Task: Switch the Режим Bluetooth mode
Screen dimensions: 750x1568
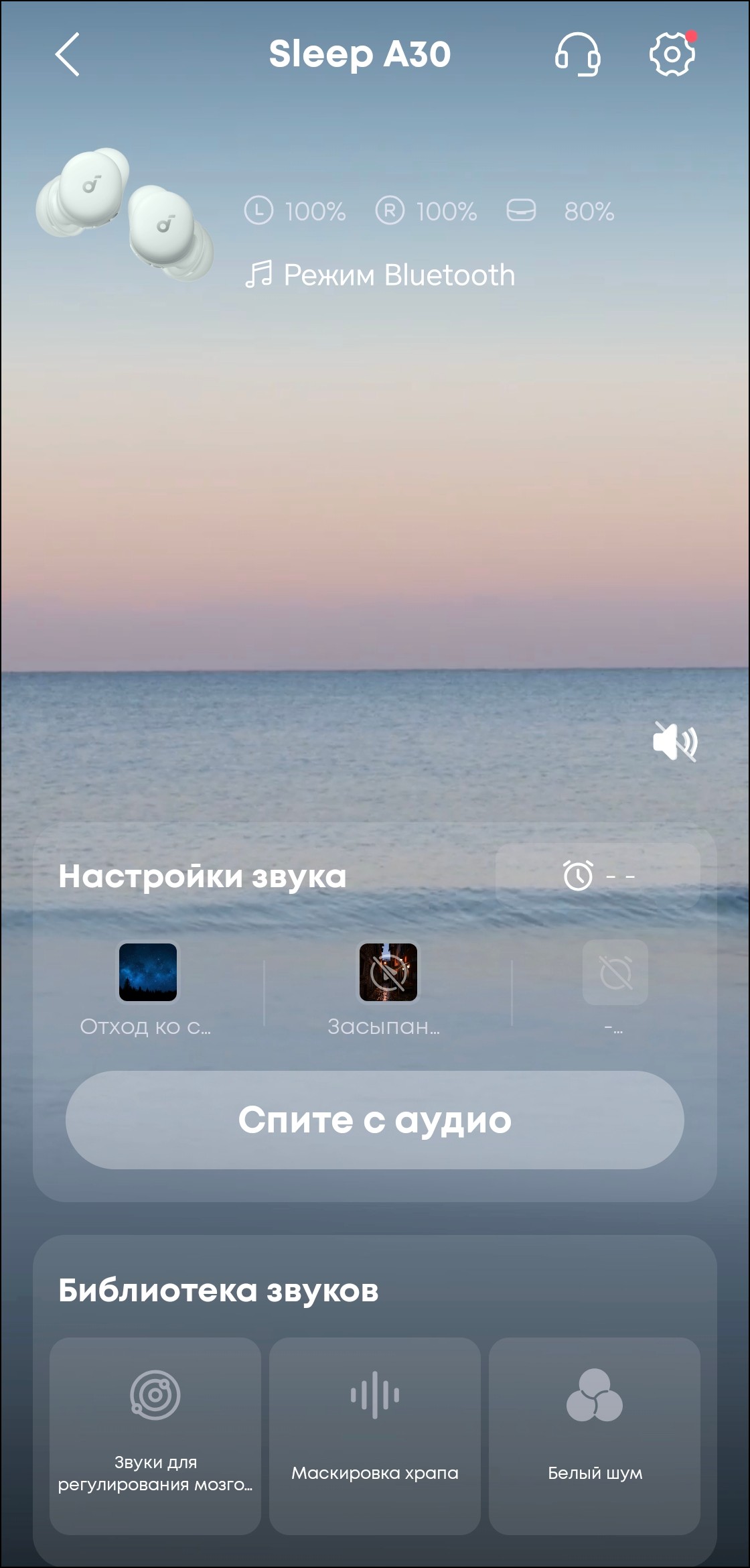Action: click(380, 275)
